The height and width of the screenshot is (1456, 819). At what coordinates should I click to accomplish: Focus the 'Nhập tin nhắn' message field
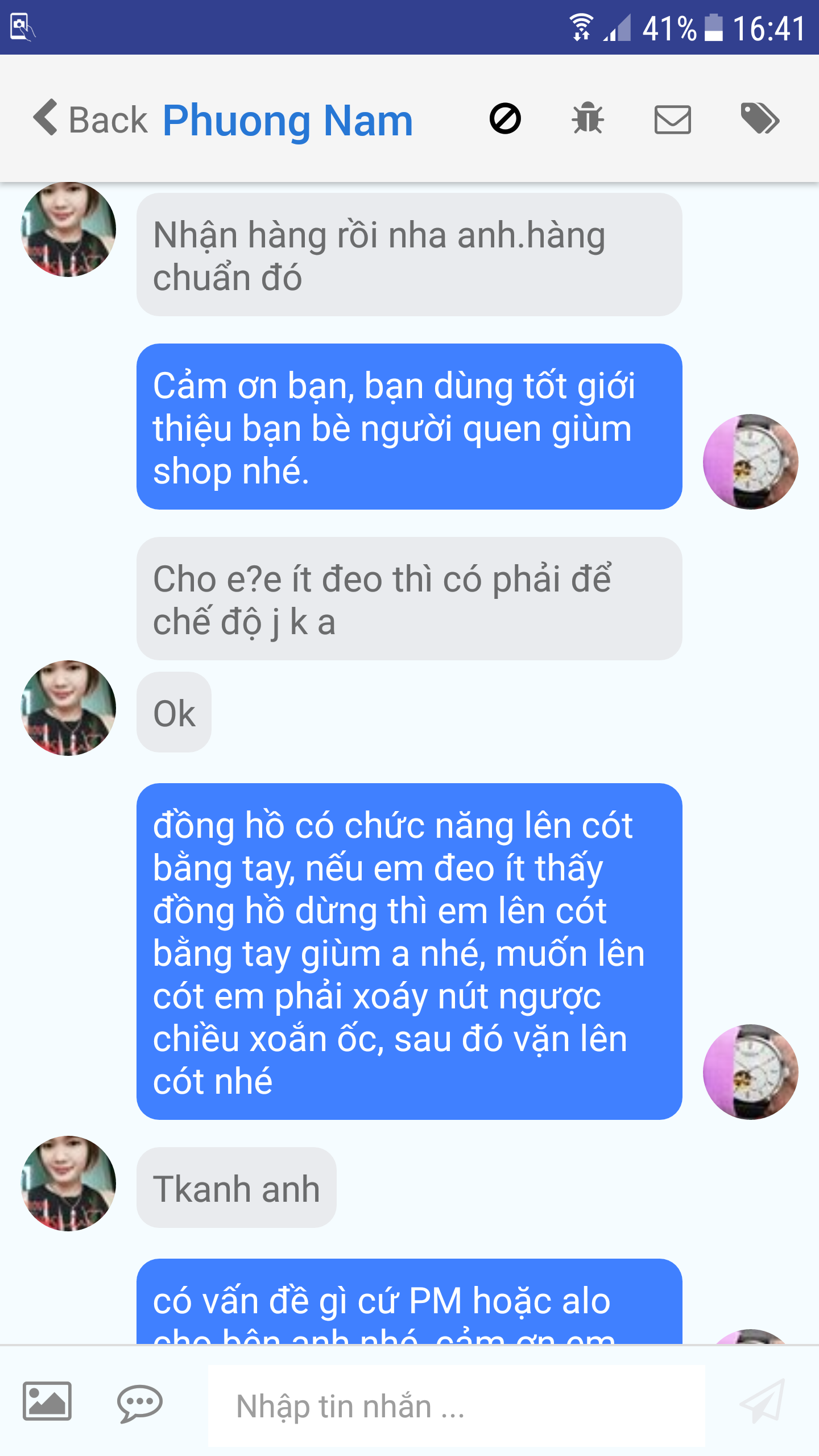click(x=455, y=1406)
